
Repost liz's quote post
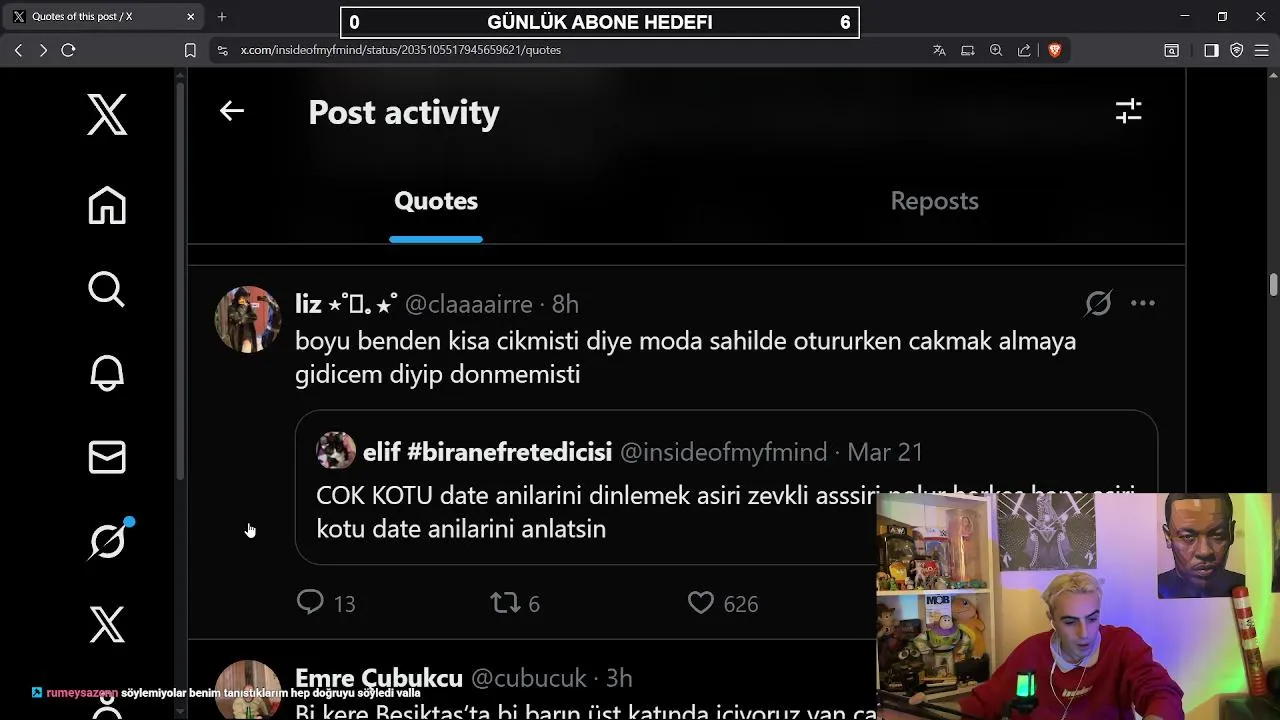(x=505, y=602)
